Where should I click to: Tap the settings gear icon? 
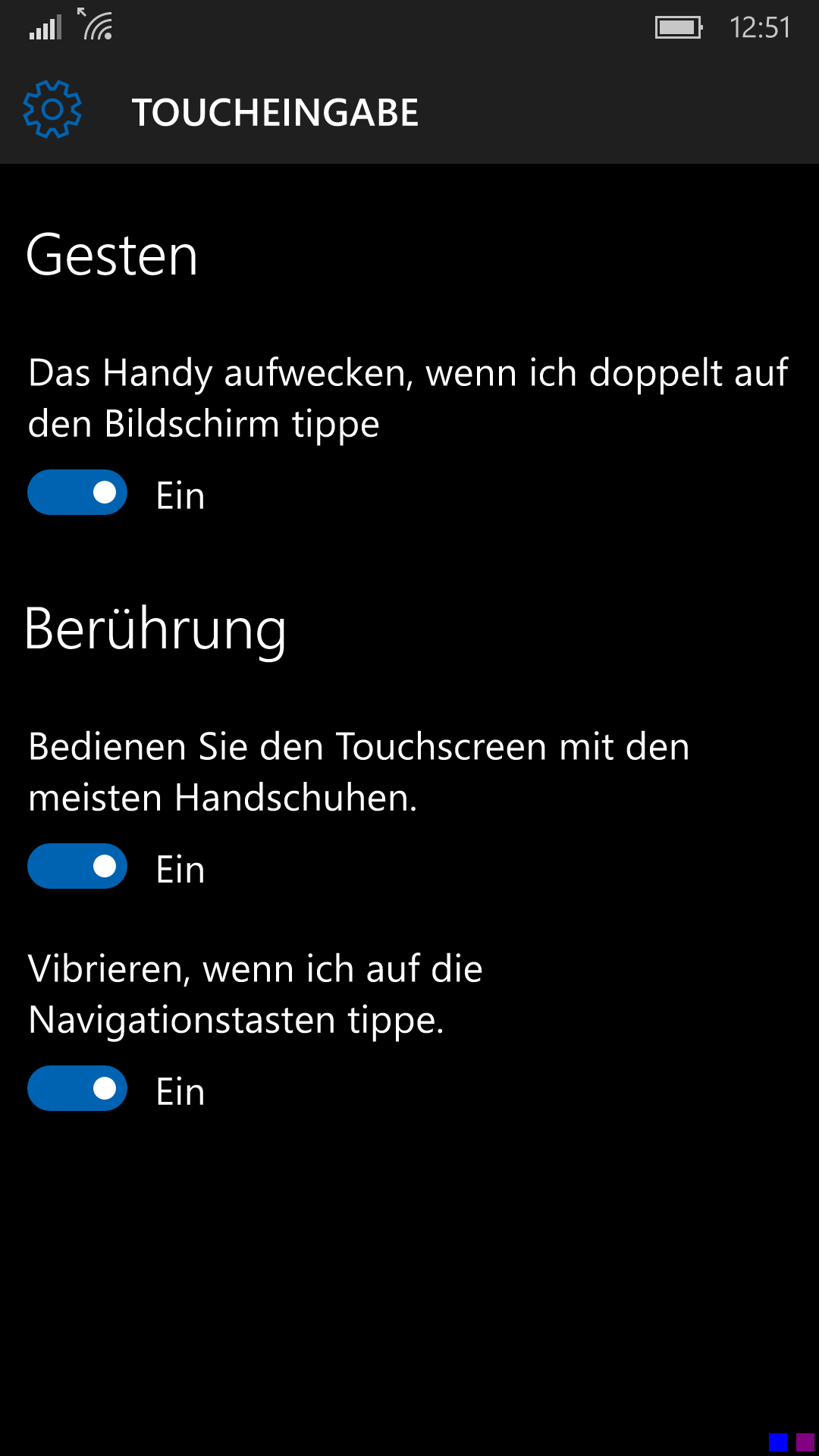[52, 110]
